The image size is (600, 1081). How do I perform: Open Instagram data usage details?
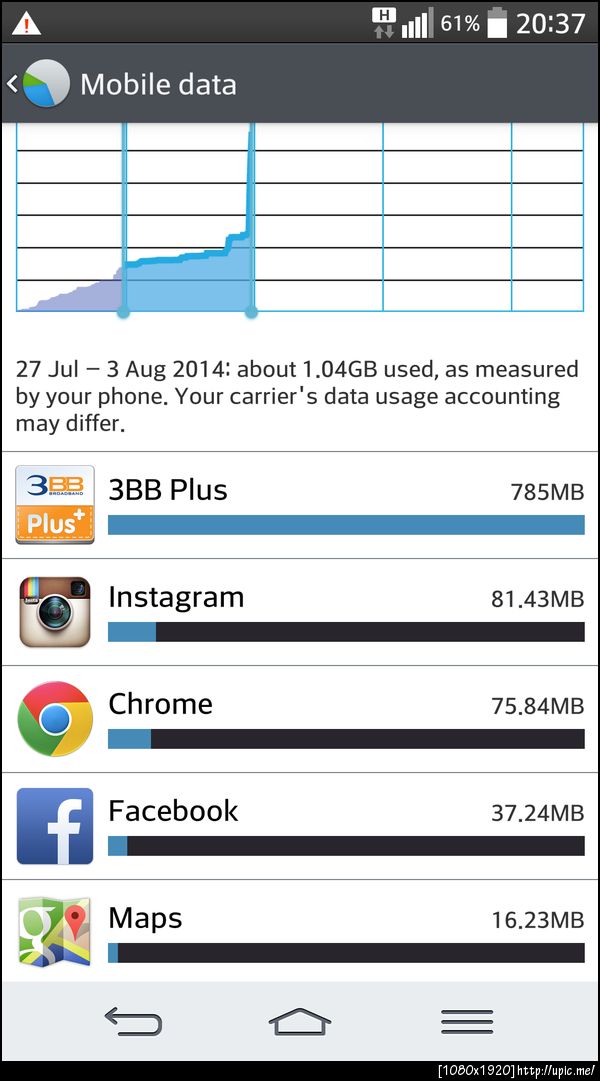click(x=300, y=612)
